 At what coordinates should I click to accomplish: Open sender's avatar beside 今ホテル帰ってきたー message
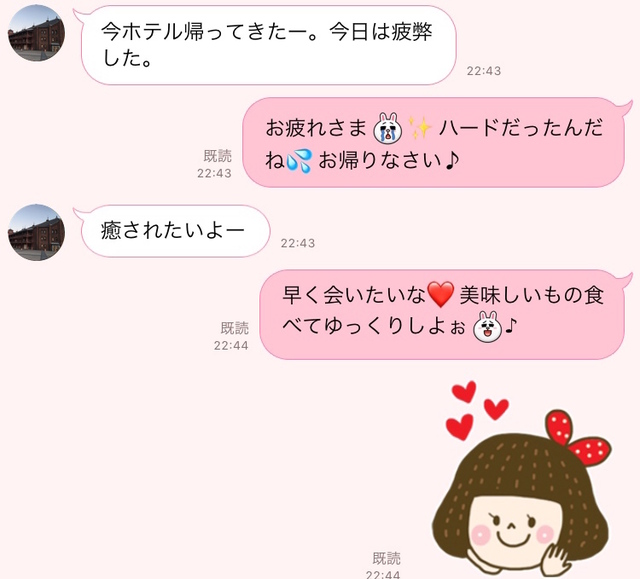pos(36,32)
